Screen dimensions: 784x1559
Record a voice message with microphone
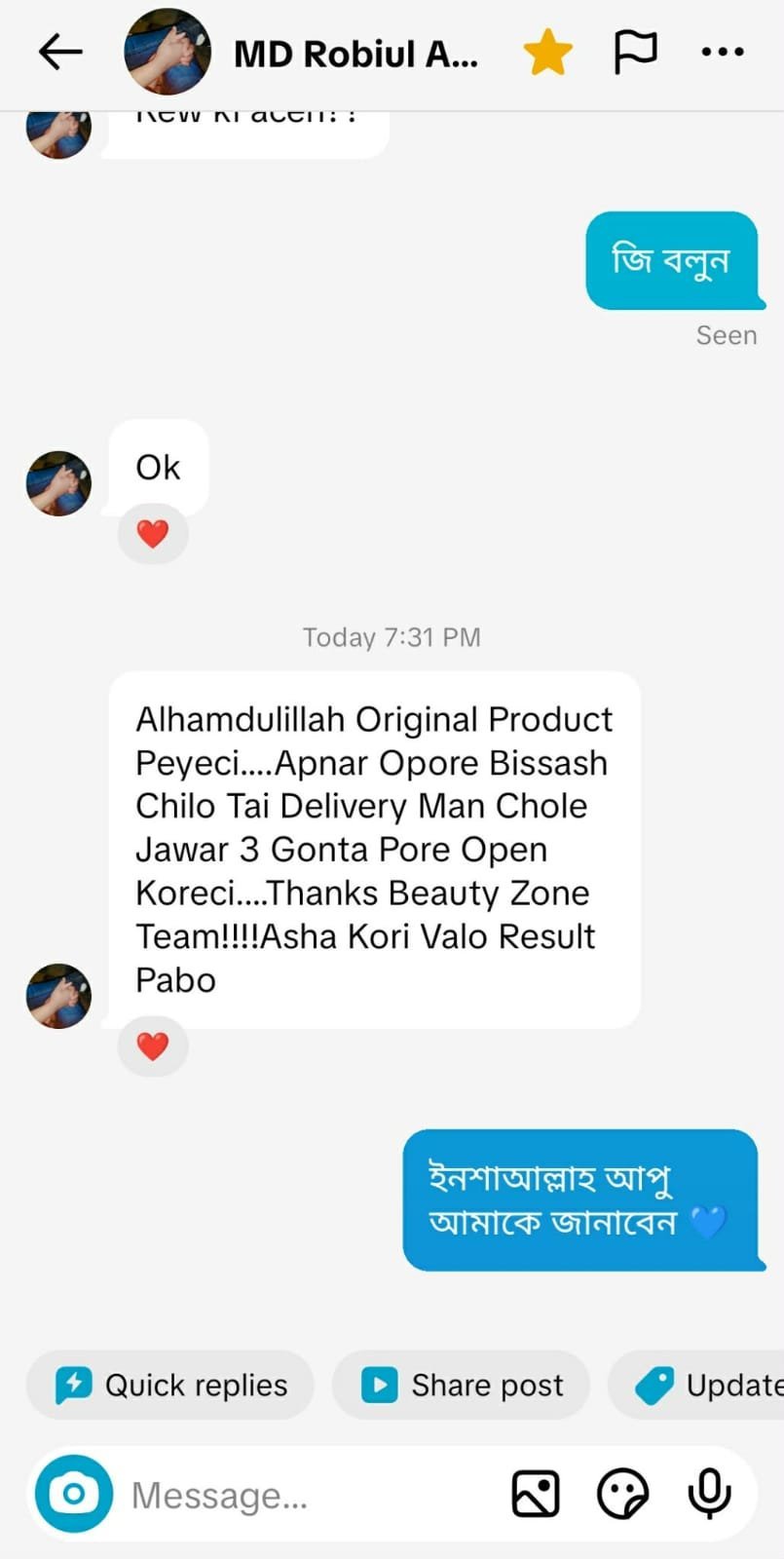tap(709, 1494)
